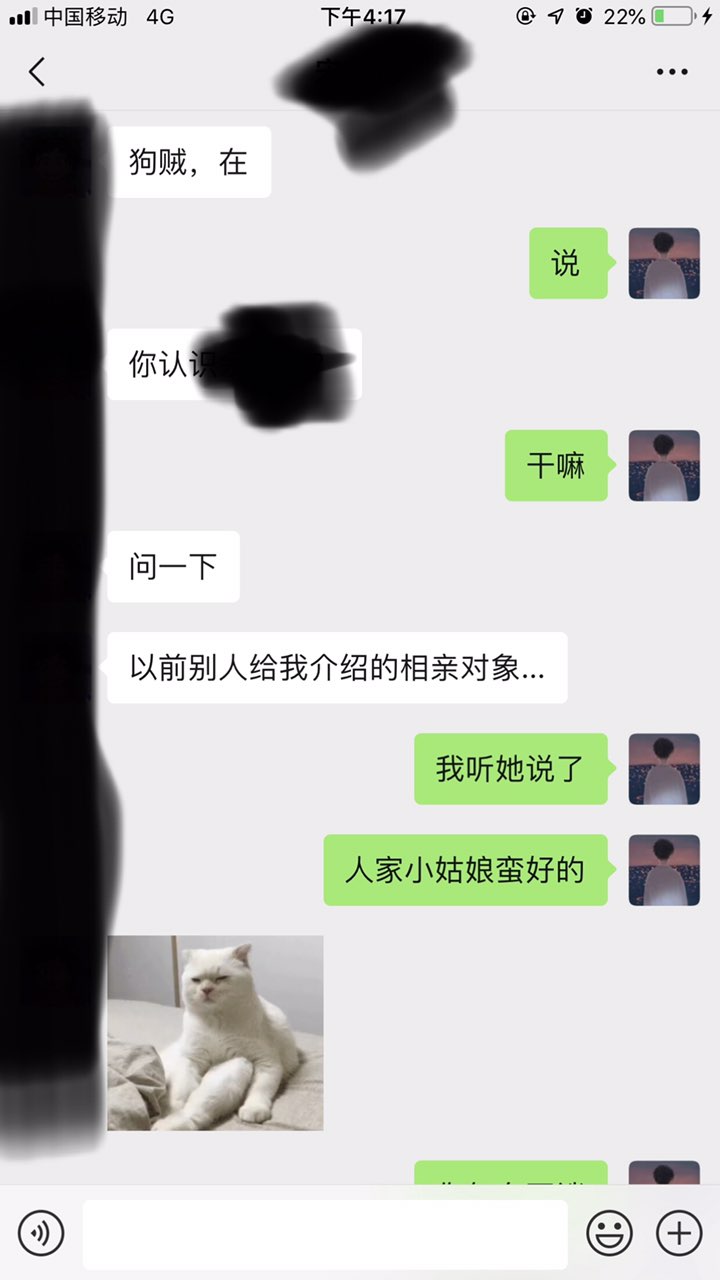The image size is (720, 1280).
Task: Open the emoji sticker panel
Action: coord(609,1234)
